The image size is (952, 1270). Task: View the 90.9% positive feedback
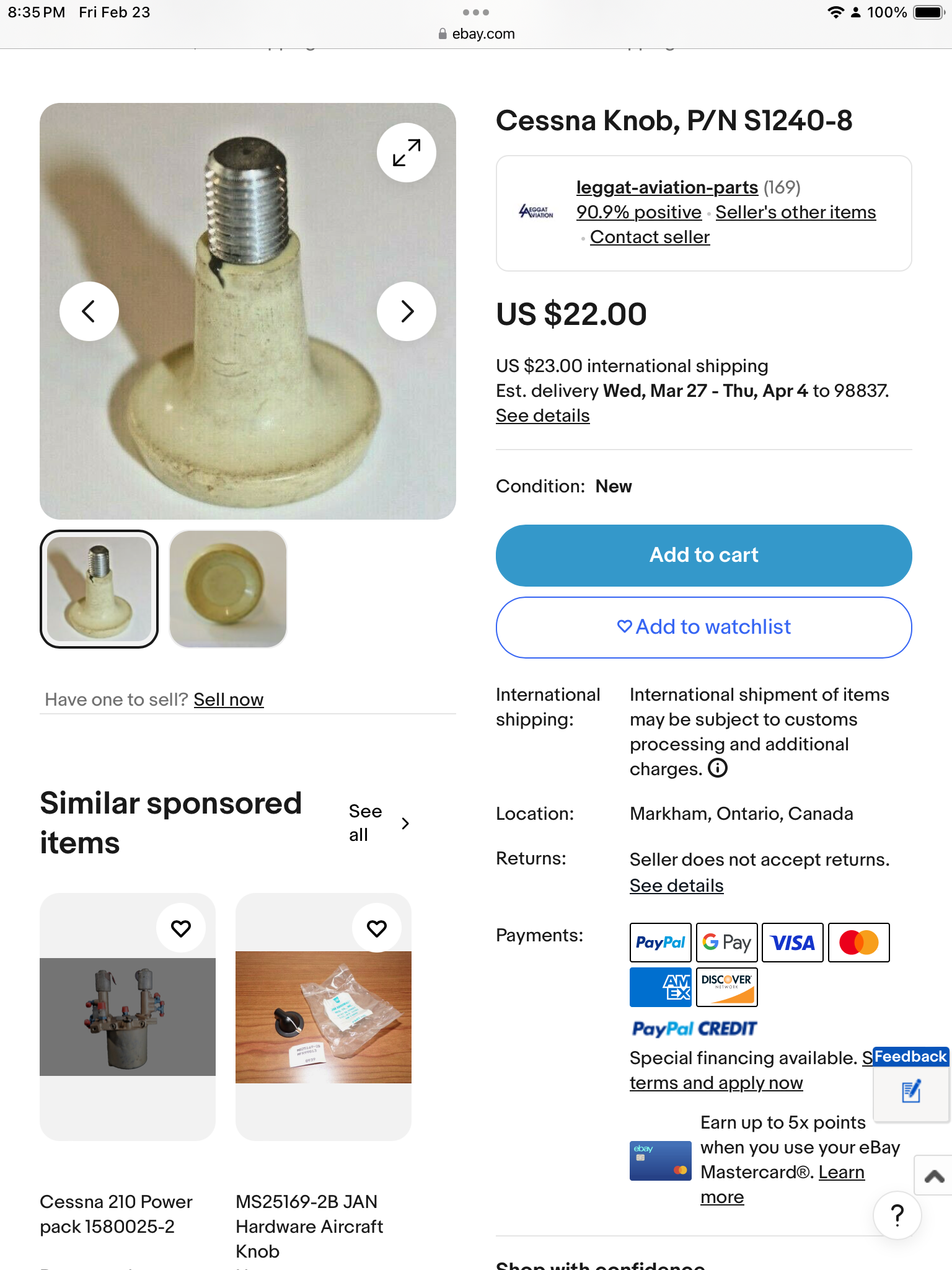[638, 212]
